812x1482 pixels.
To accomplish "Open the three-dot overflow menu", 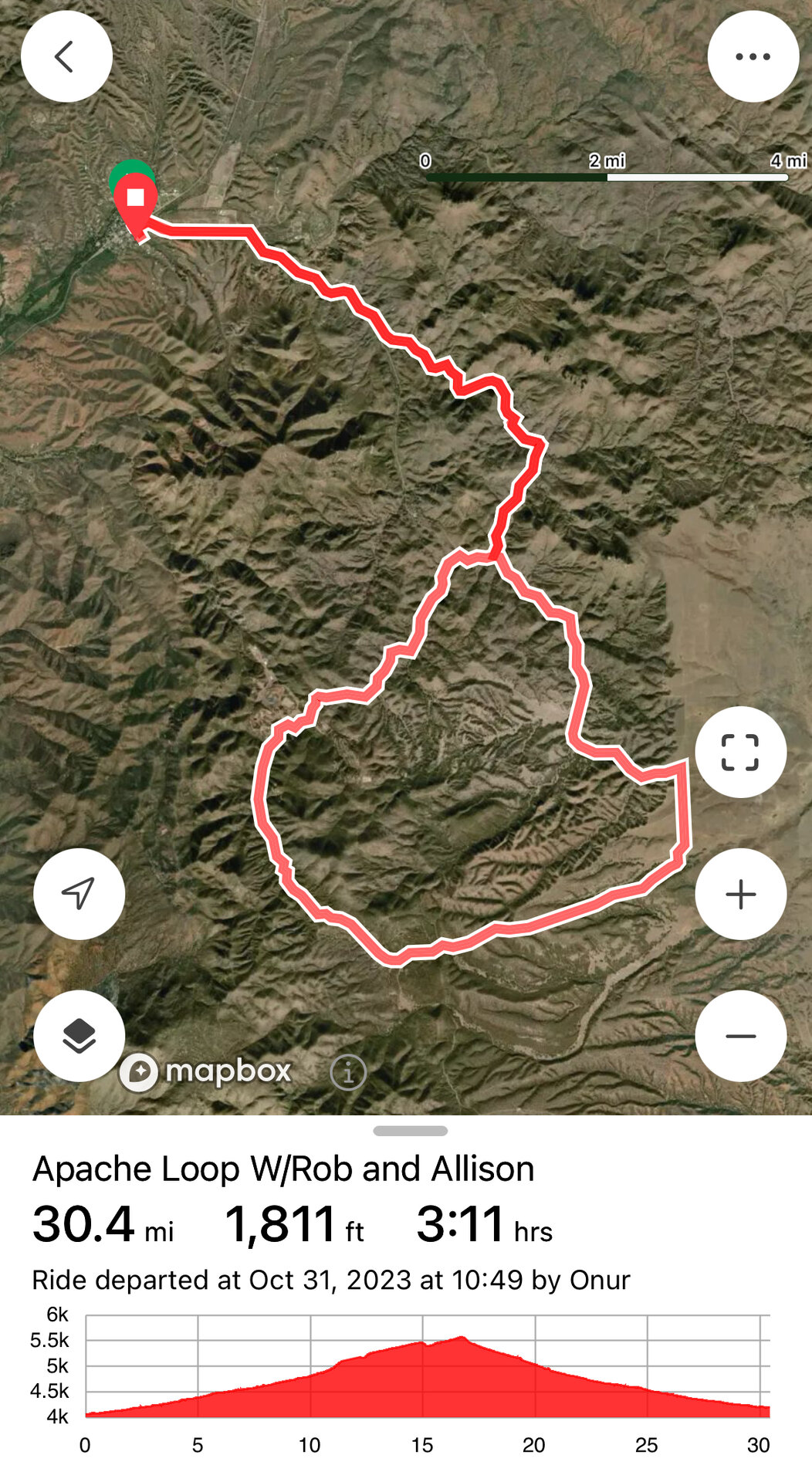I will (753, 56).
